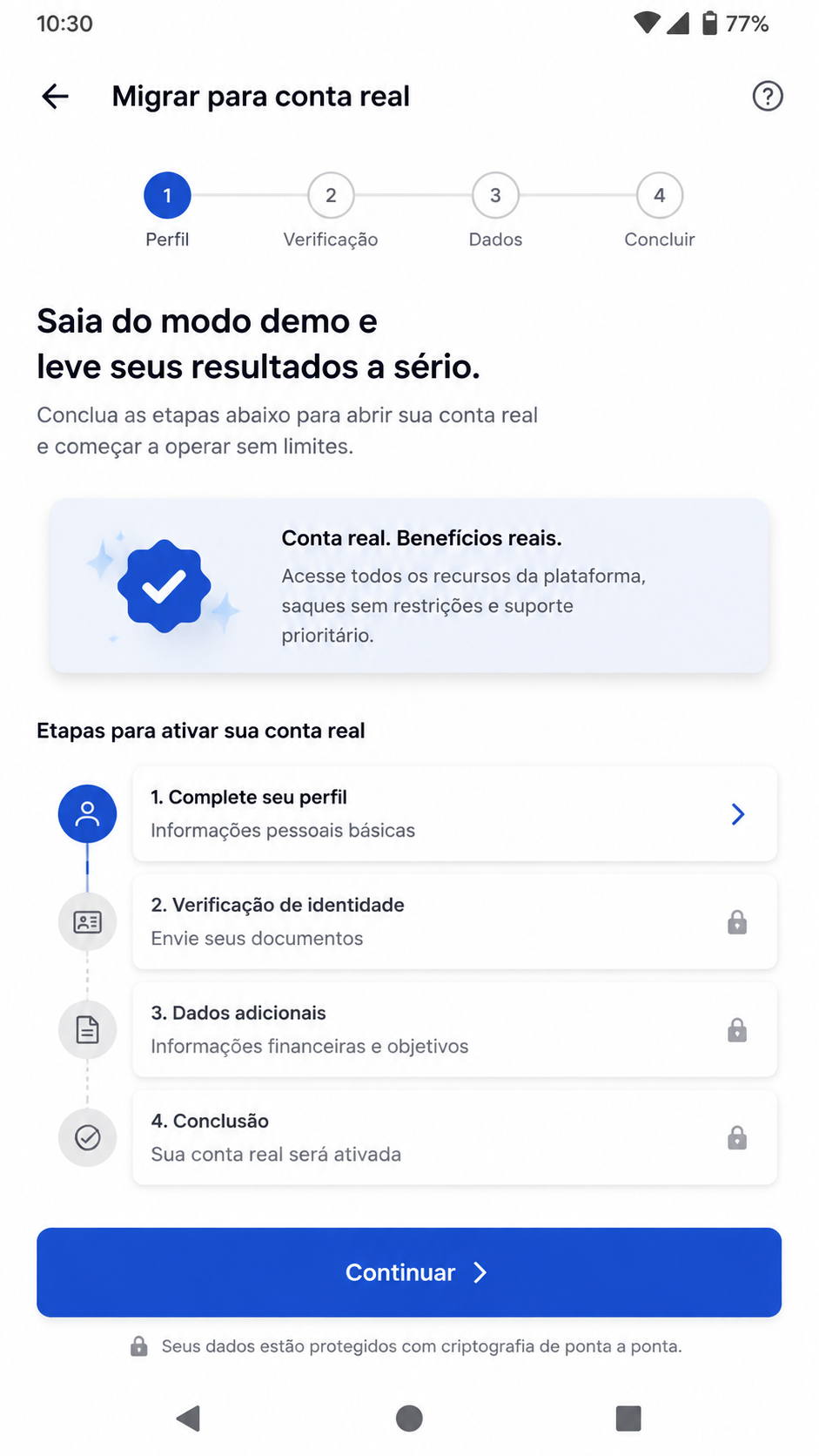The width and height of the screenshot is (819, 1456).
Task: Hit the Continuar button
Action: 409,1272
